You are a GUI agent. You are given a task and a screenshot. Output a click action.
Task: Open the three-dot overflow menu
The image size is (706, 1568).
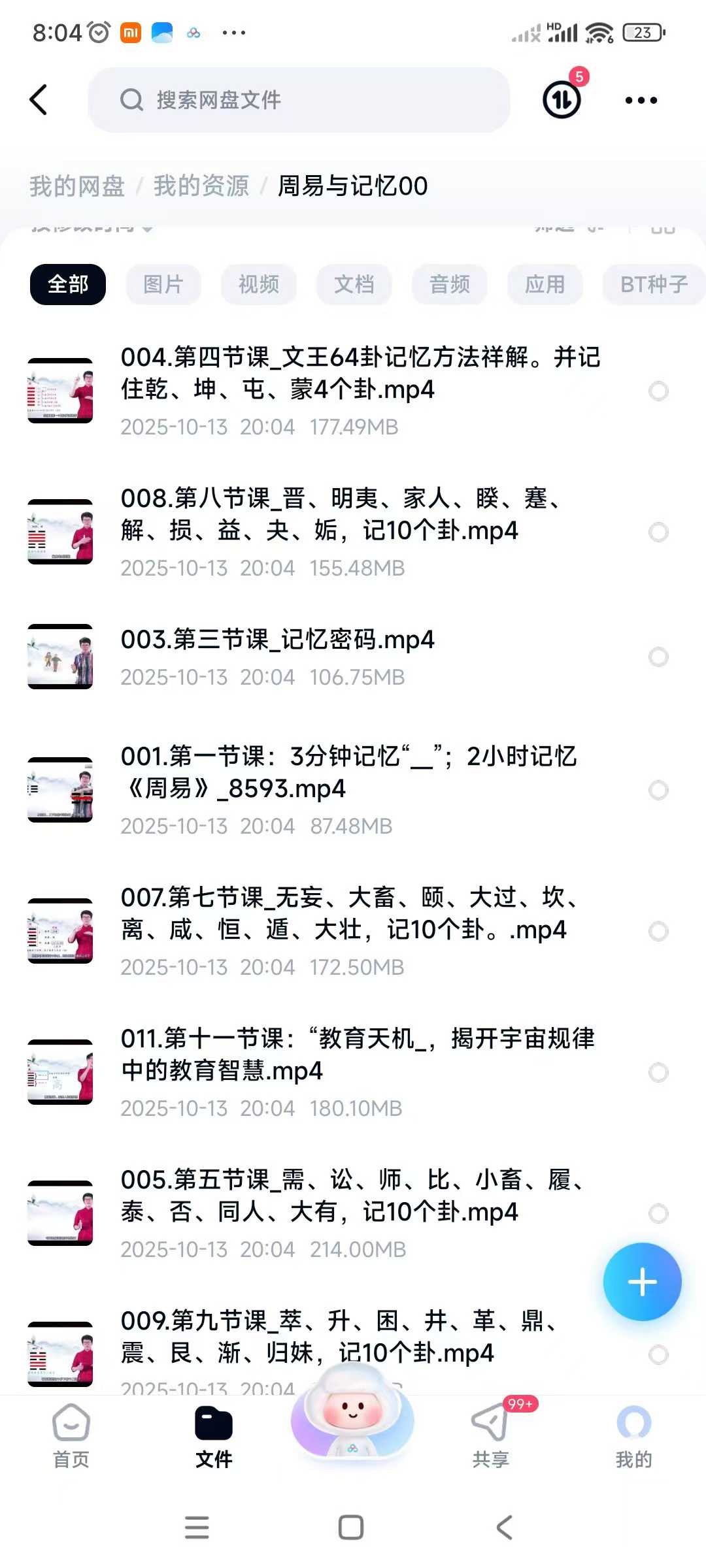coord(641,100)
